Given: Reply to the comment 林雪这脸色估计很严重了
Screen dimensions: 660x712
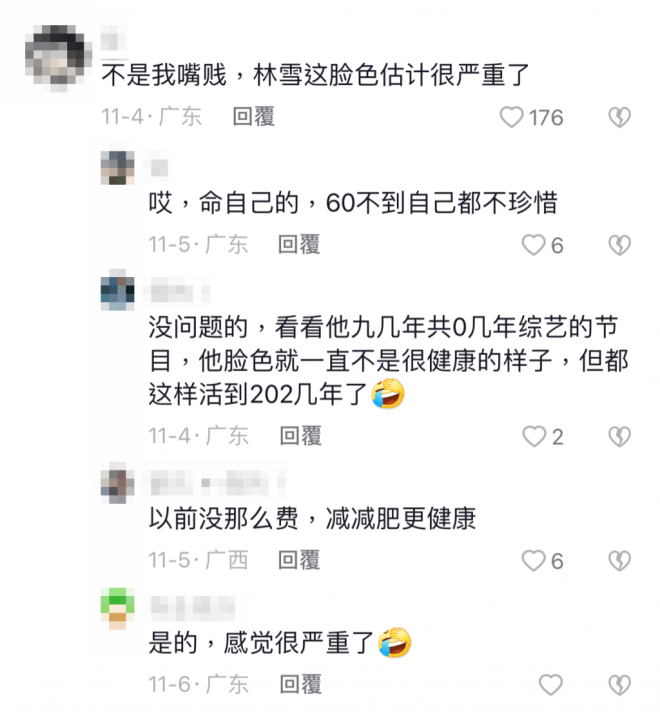Looking at the screenshot, I should click(x=253, y=117).
